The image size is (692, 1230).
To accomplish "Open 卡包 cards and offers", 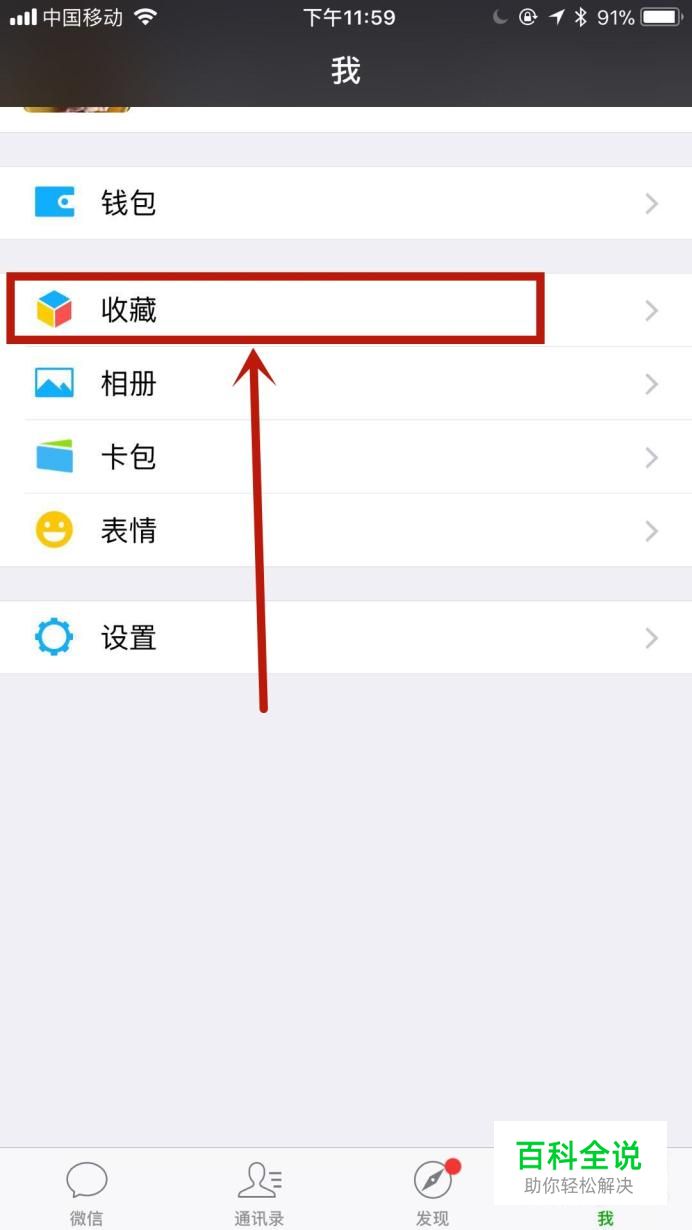I will coord(345,457).
